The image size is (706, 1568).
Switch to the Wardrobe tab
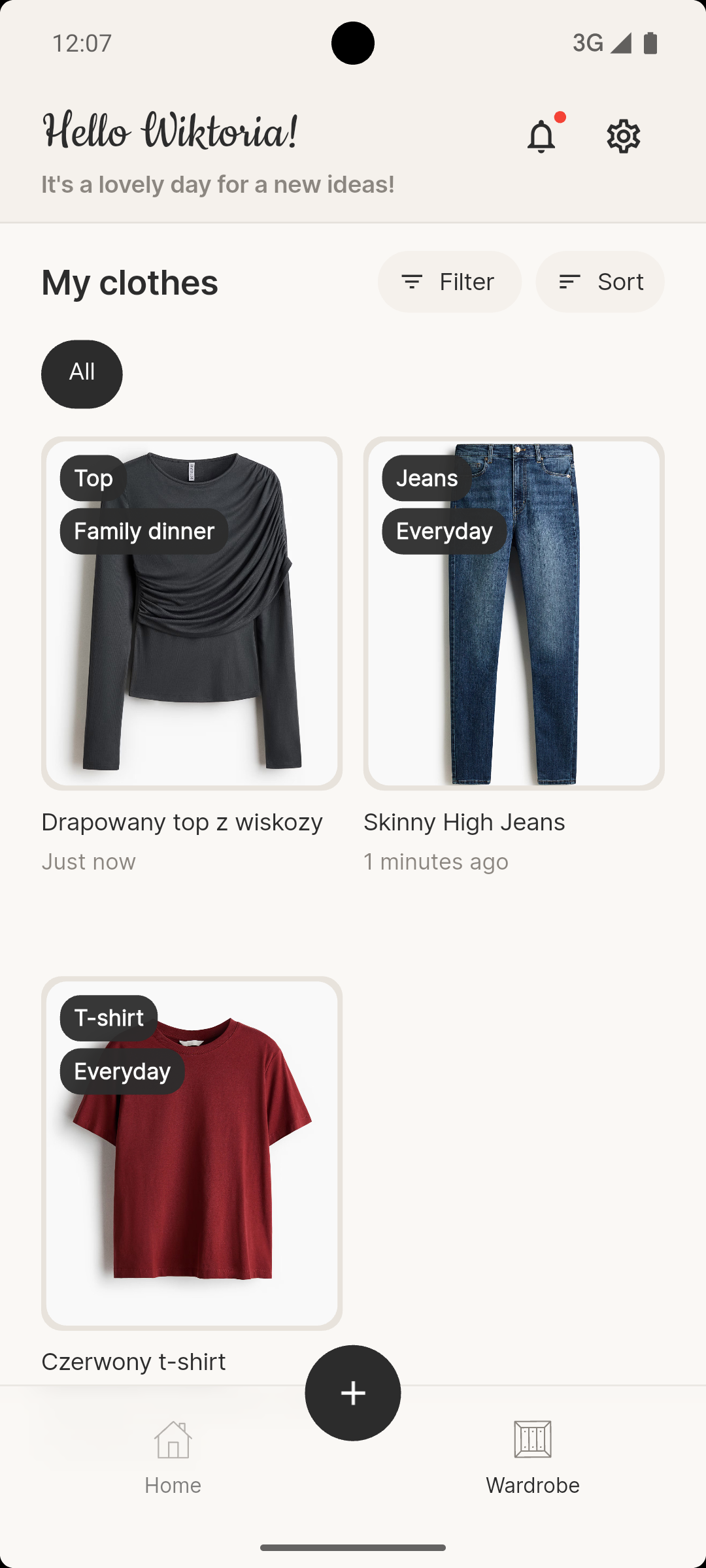pos(532,1457)
